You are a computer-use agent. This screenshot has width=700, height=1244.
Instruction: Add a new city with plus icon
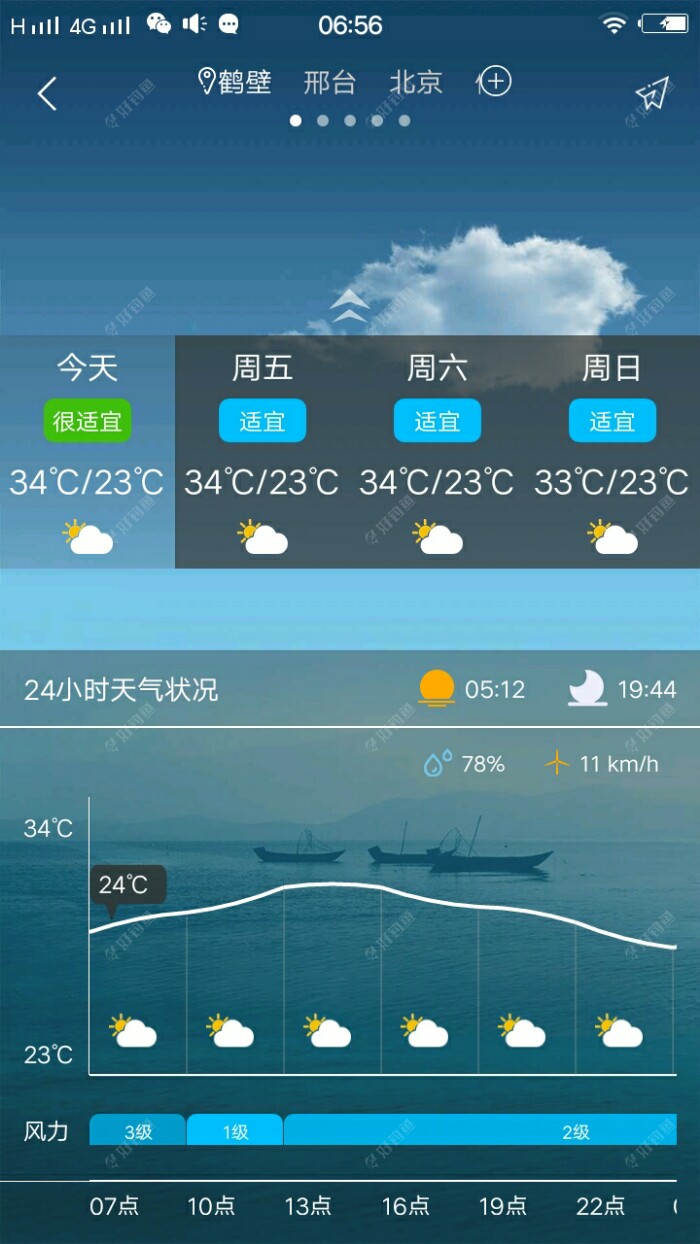pyautogui.click(x=495, y=81)
